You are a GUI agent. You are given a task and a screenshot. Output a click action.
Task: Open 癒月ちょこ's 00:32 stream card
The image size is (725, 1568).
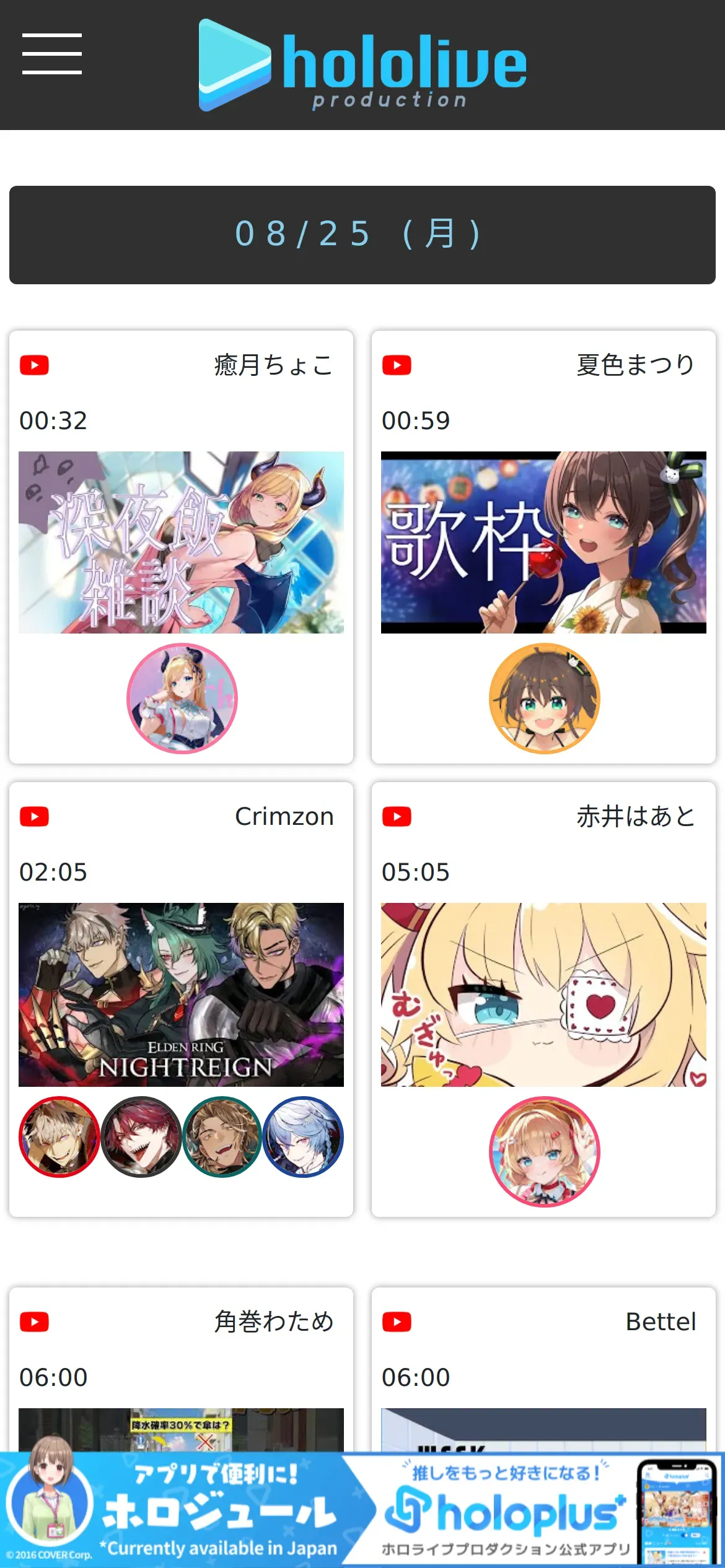[x=181, y=542]
